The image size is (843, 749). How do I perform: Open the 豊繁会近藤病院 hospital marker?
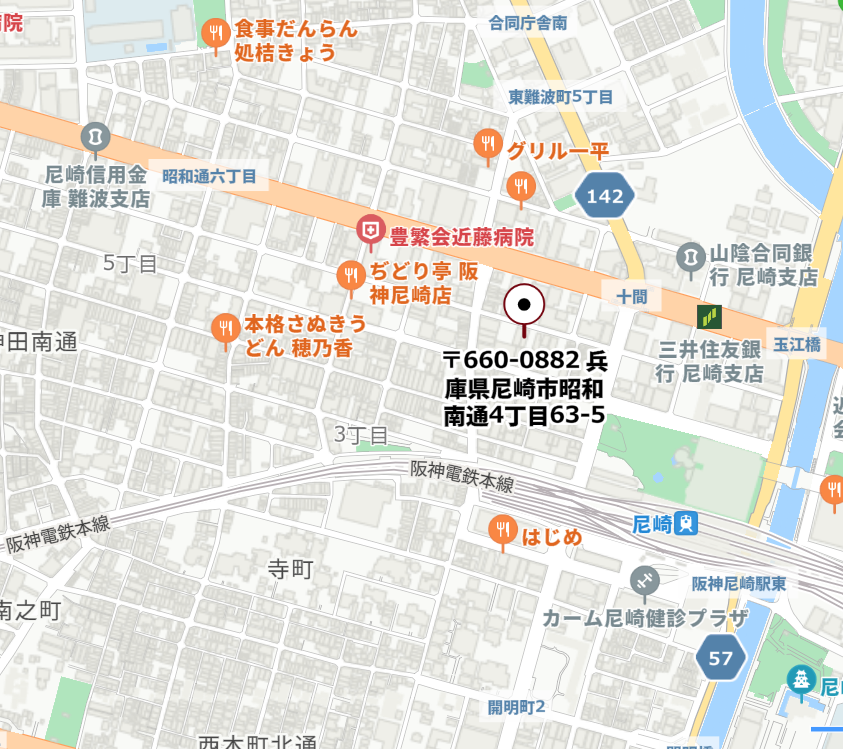(371, 233)
